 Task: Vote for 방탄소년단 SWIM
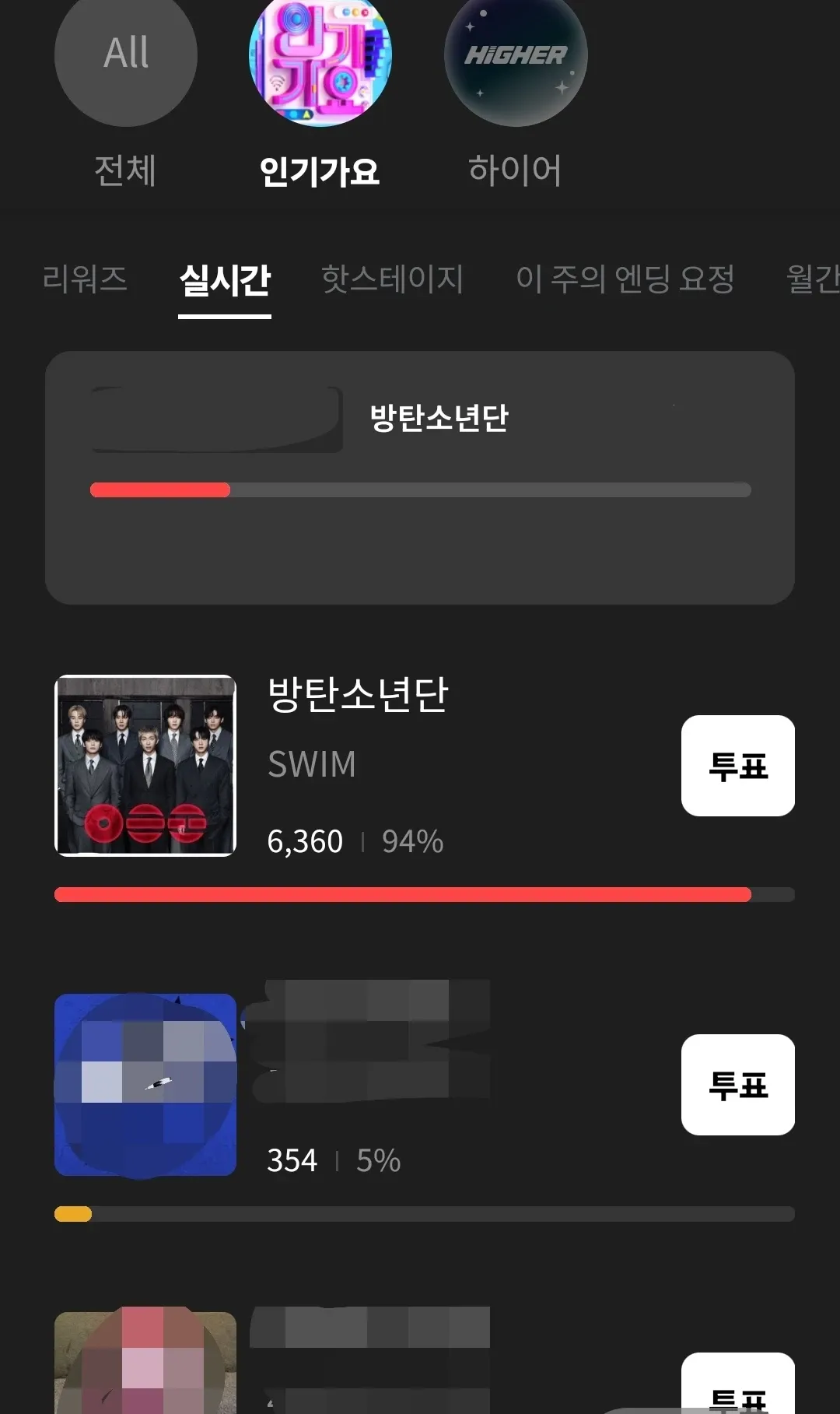pyautogui.click(x=737, y=766)
